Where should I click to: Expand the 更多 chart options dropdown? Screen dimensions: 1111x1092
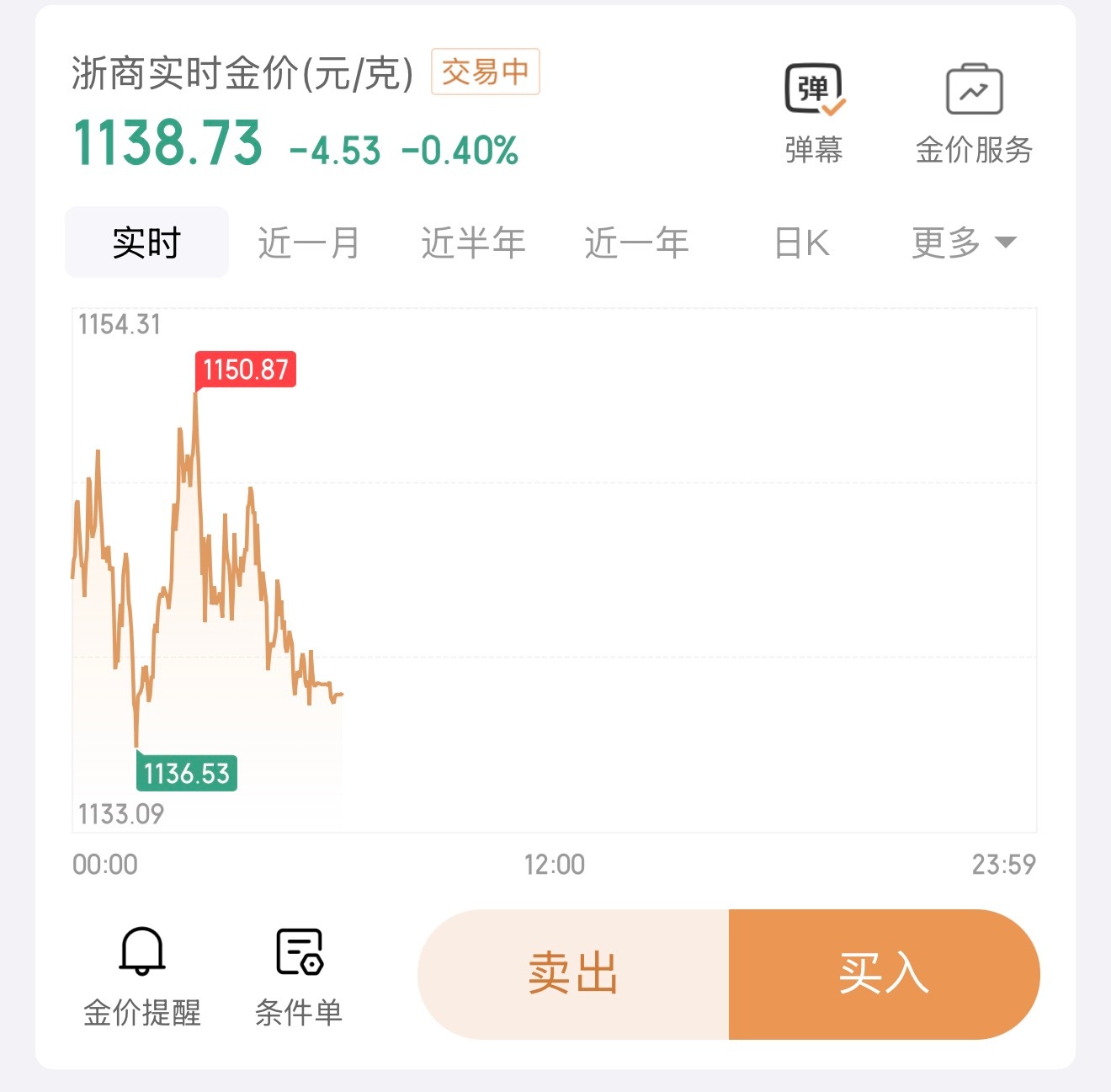point(965,242)
